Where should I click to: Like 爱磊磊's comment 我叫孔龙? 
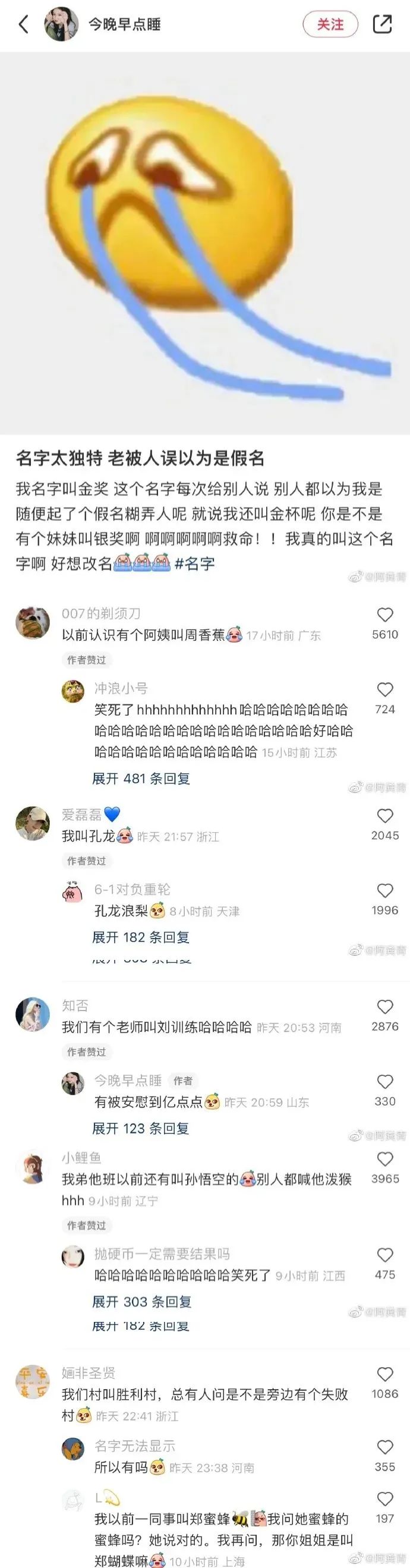tap(384, 816)
